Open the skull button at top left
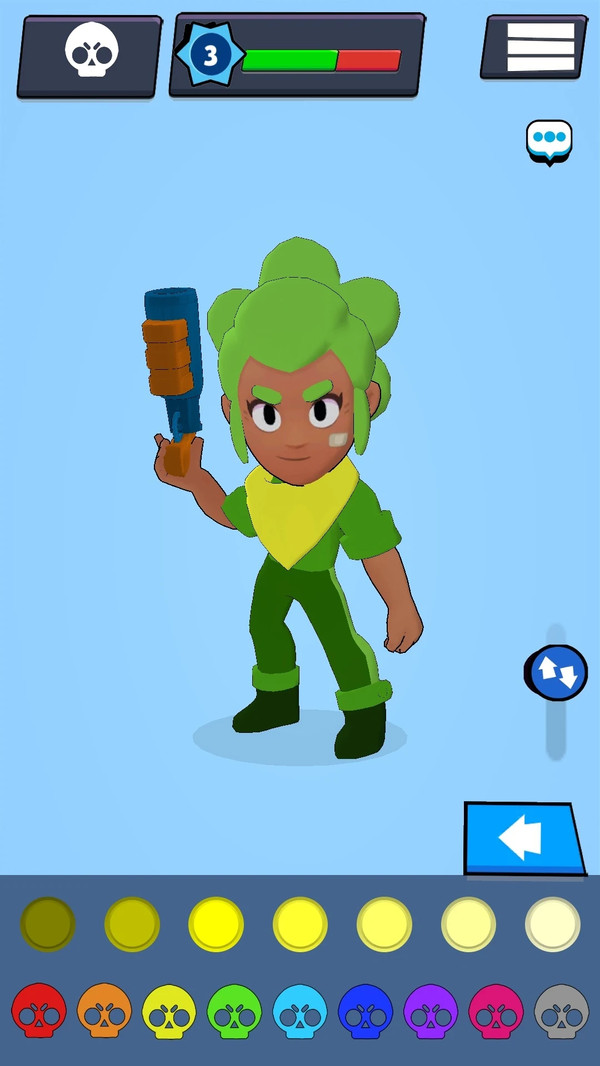 90,55
